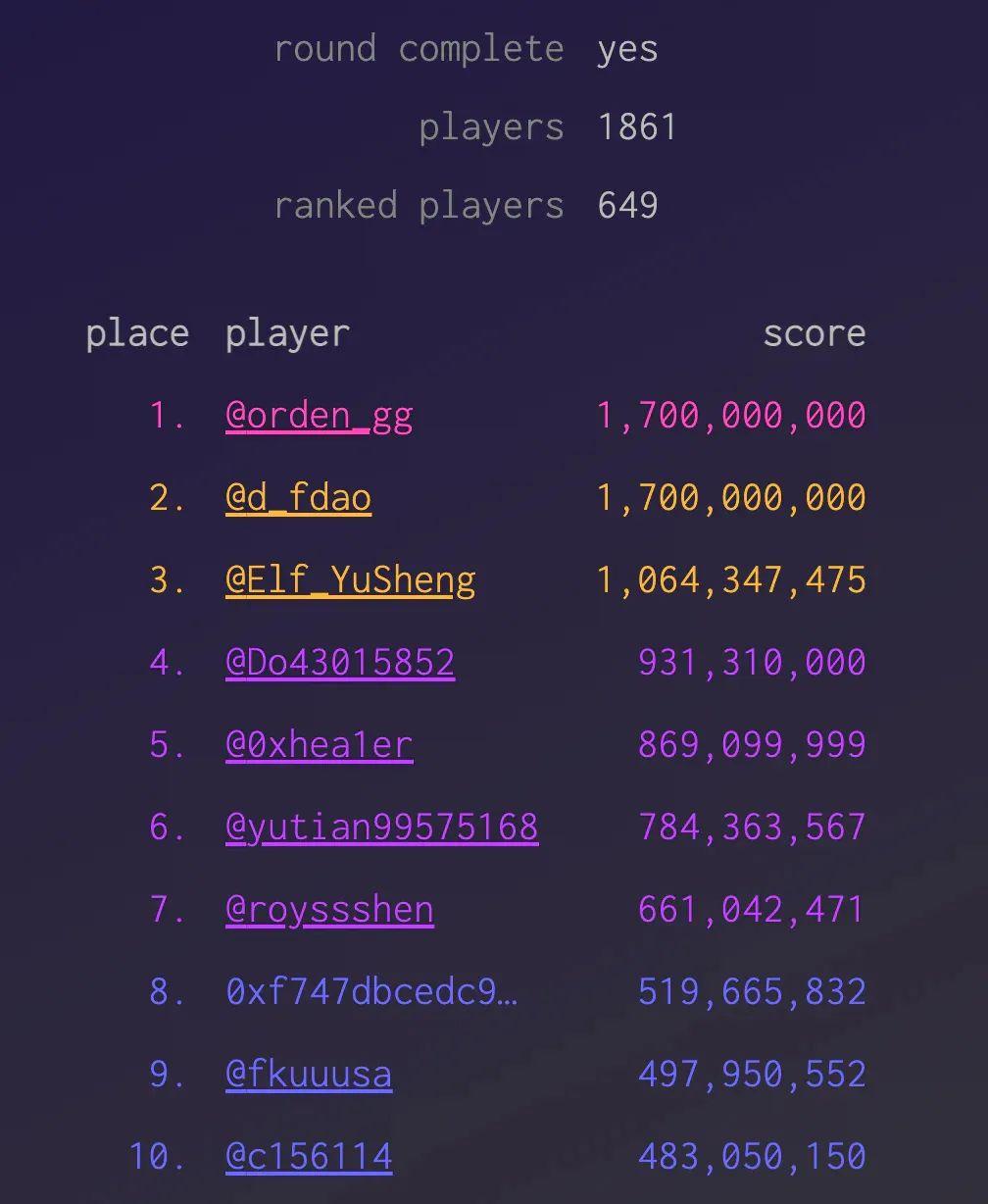Follow the @0xhea1er player link
The image size is (988, 1204).
[x=319, y=745]
